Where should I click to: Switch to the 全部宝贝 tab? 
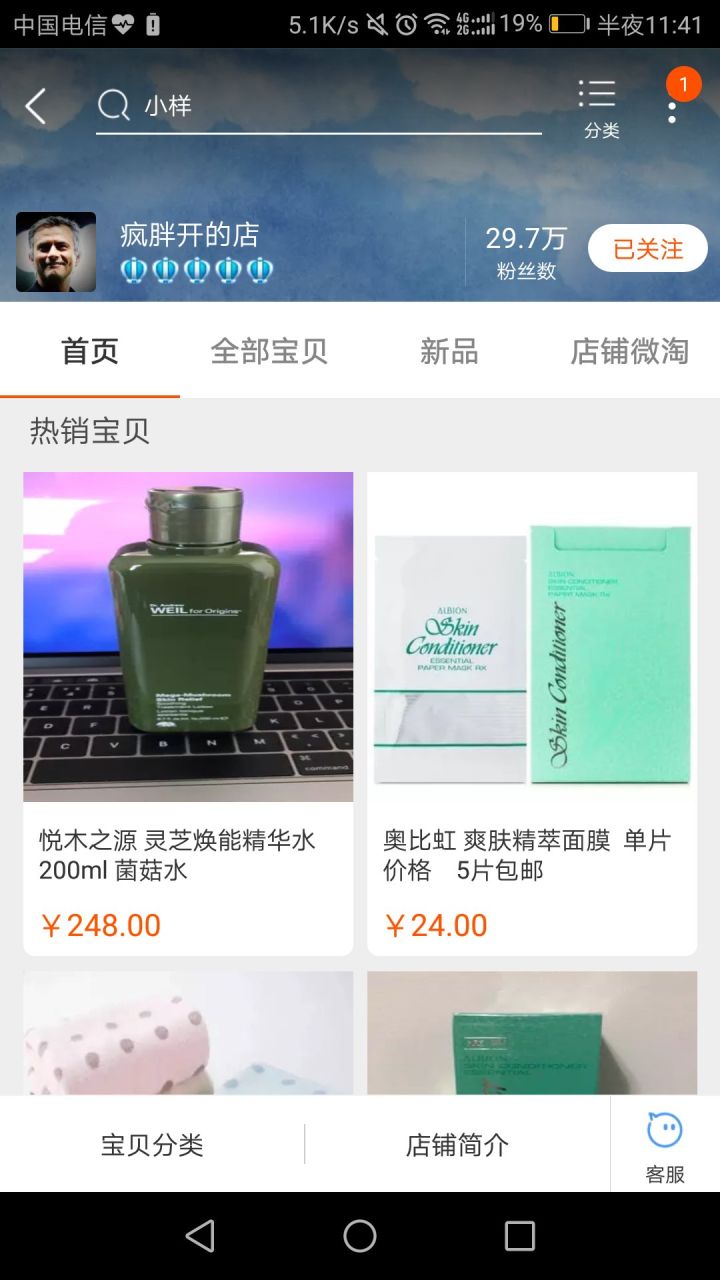pyautogui.click(x=269, y=351)
